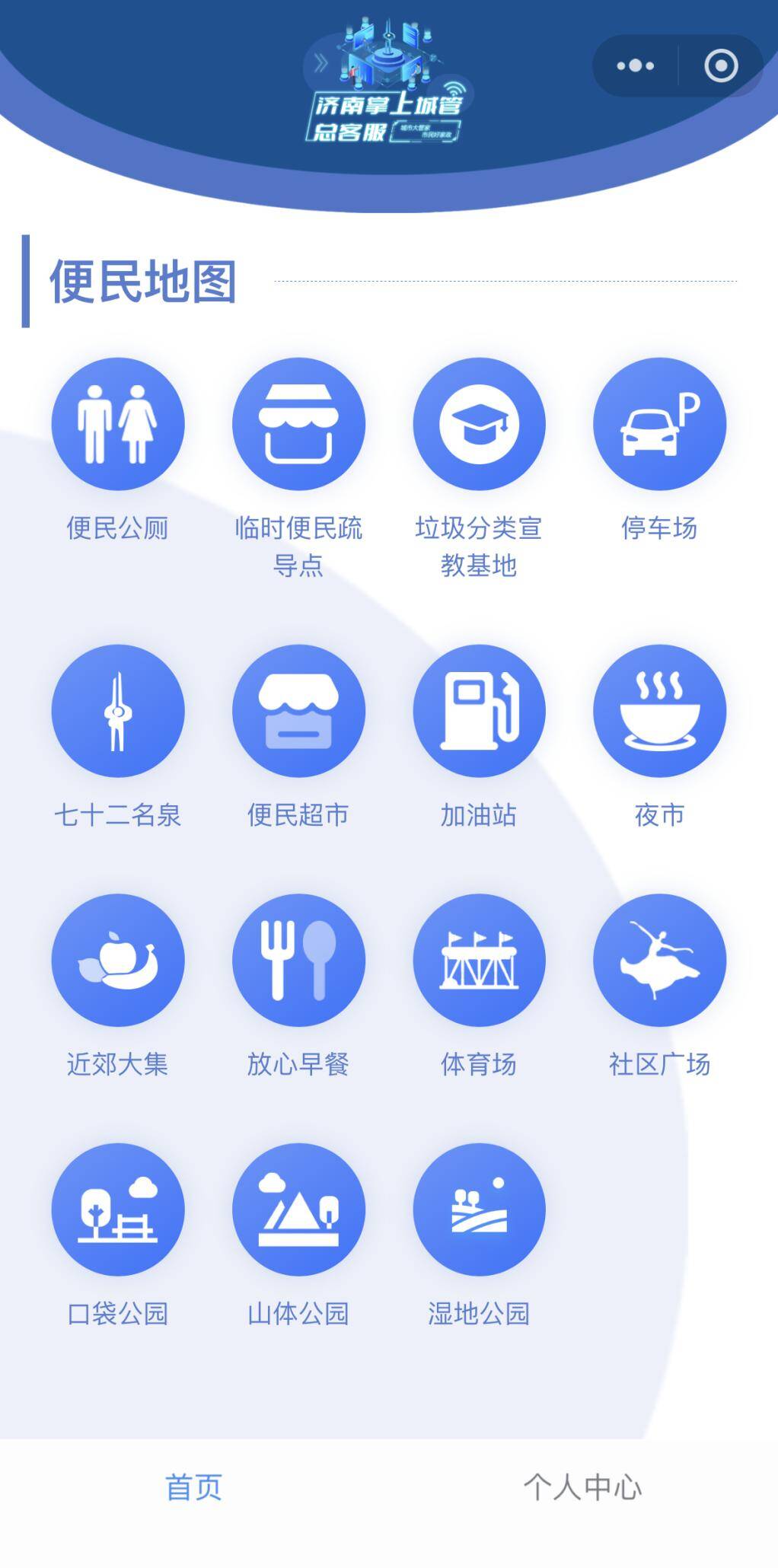Open 便民公厕 public toilet map
Screen dimensions: 778x1568
pos(118,424)
